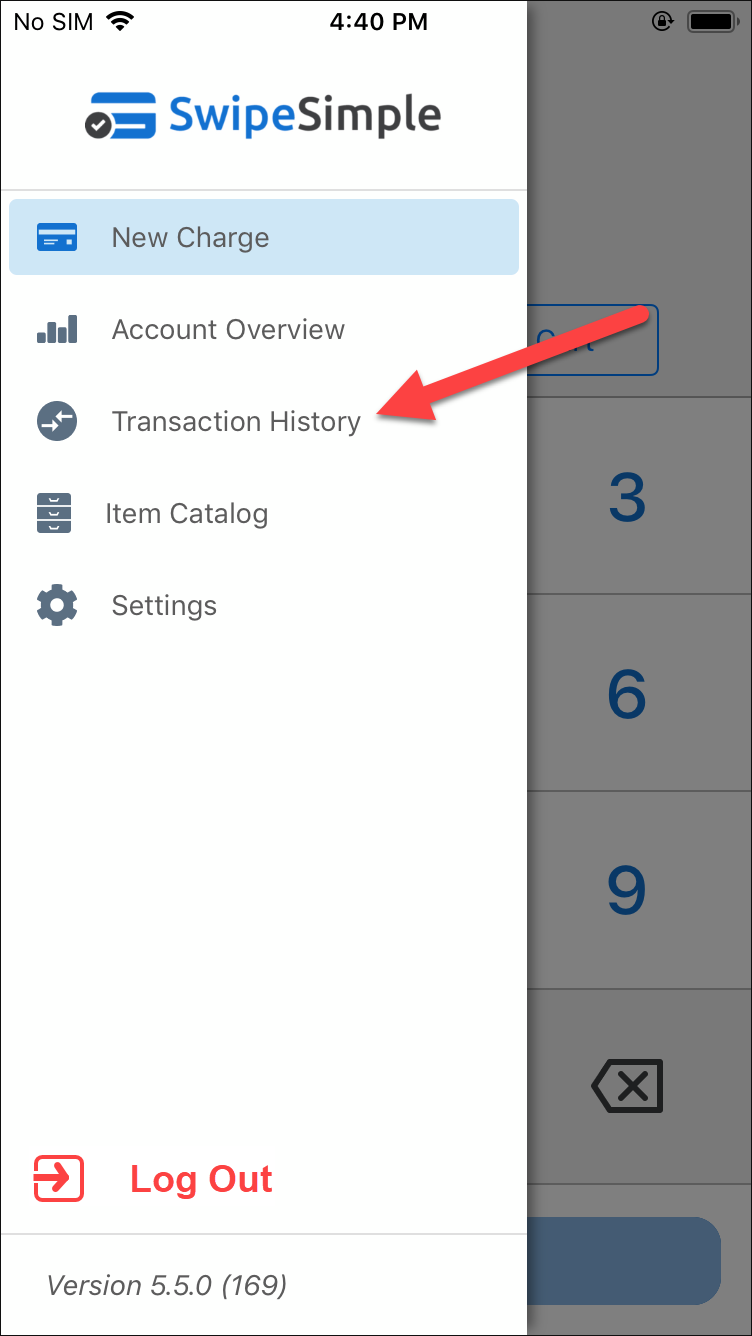
Task: Hit the keypad backspace delete key
Action: click(x=639, y=1086)
